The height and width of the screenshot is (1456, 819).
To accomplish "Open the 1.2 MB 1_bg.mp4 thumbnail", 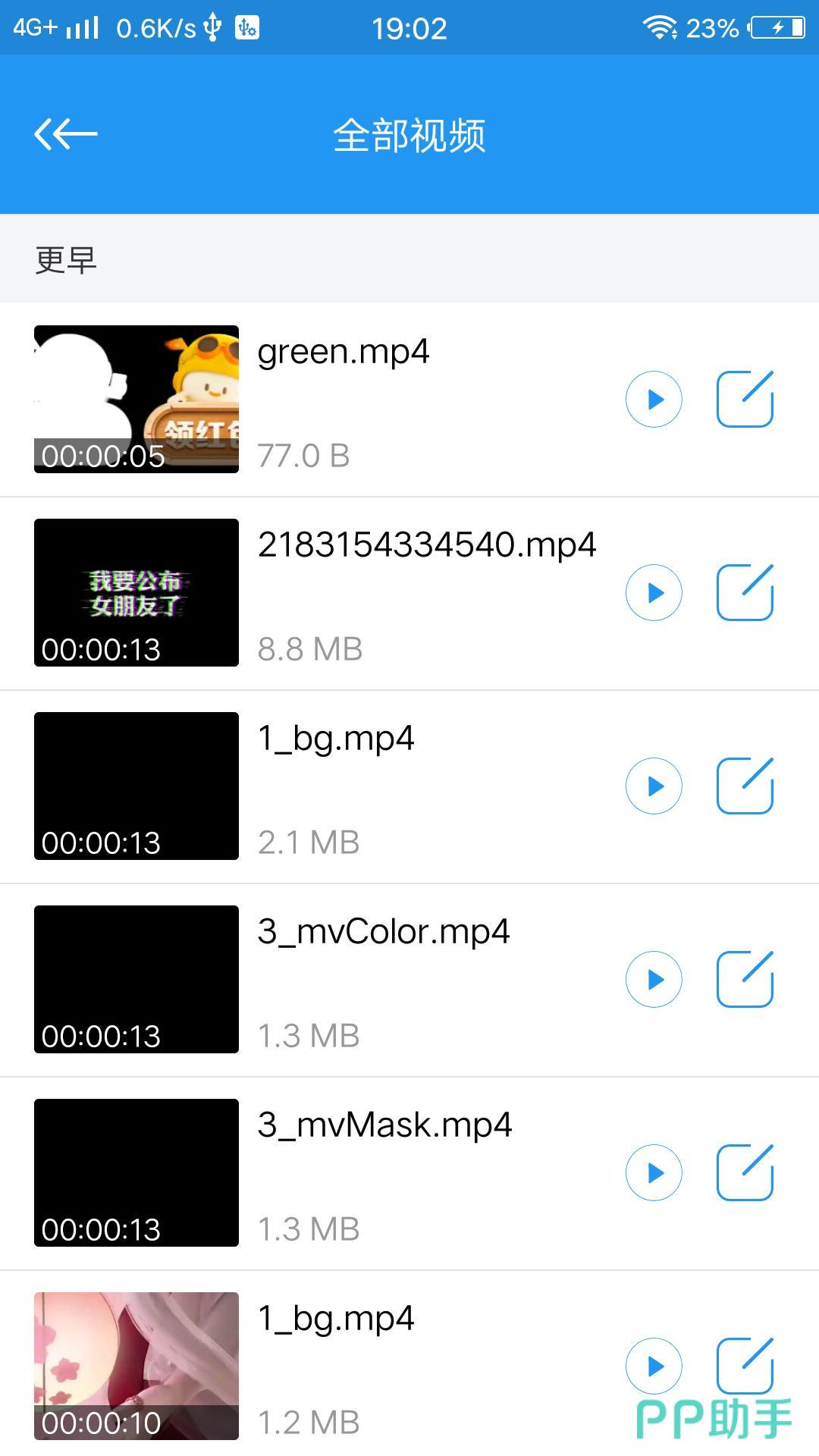I will [136, 1366].
